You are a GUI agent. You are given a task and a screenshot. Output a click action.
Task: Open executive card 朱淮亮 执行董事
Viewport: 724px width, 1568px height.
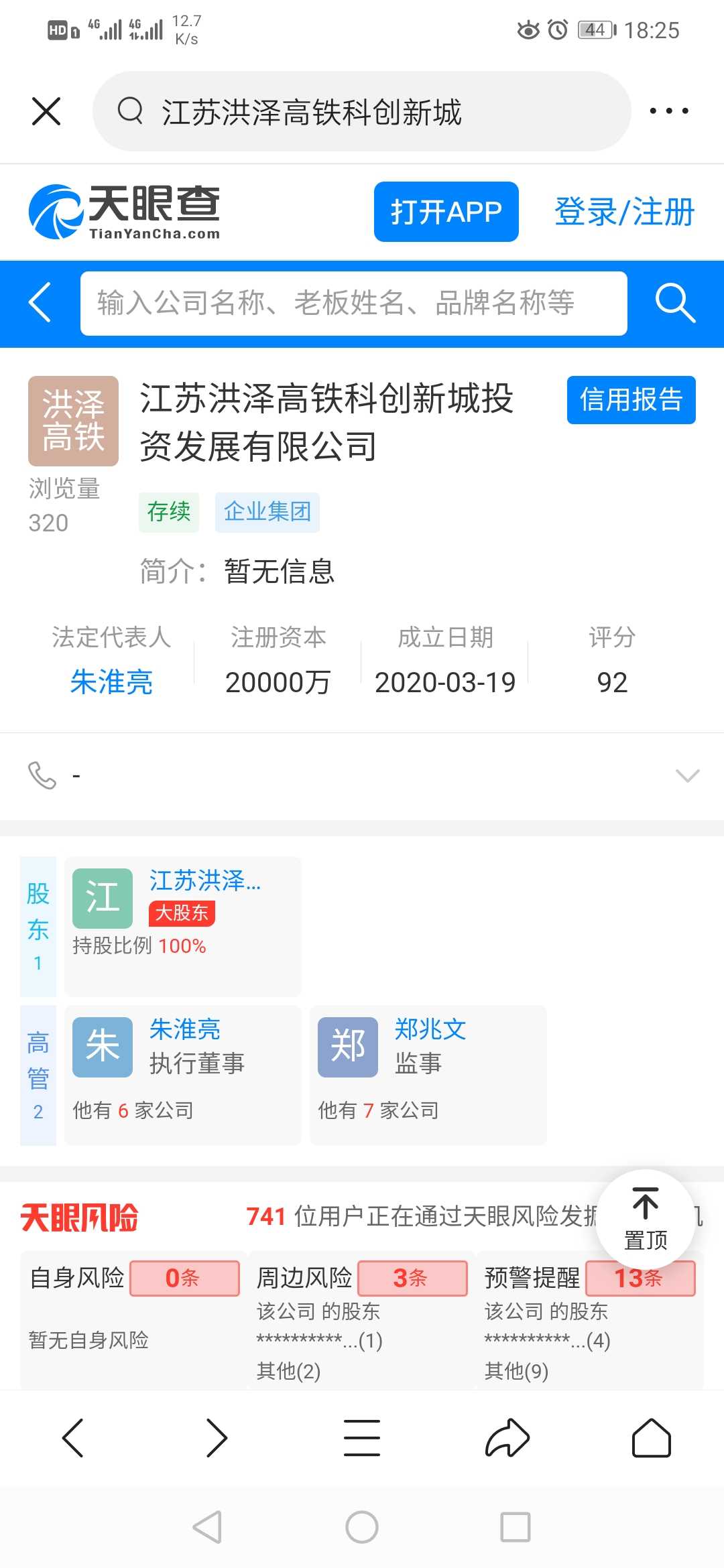point(183,1075)
